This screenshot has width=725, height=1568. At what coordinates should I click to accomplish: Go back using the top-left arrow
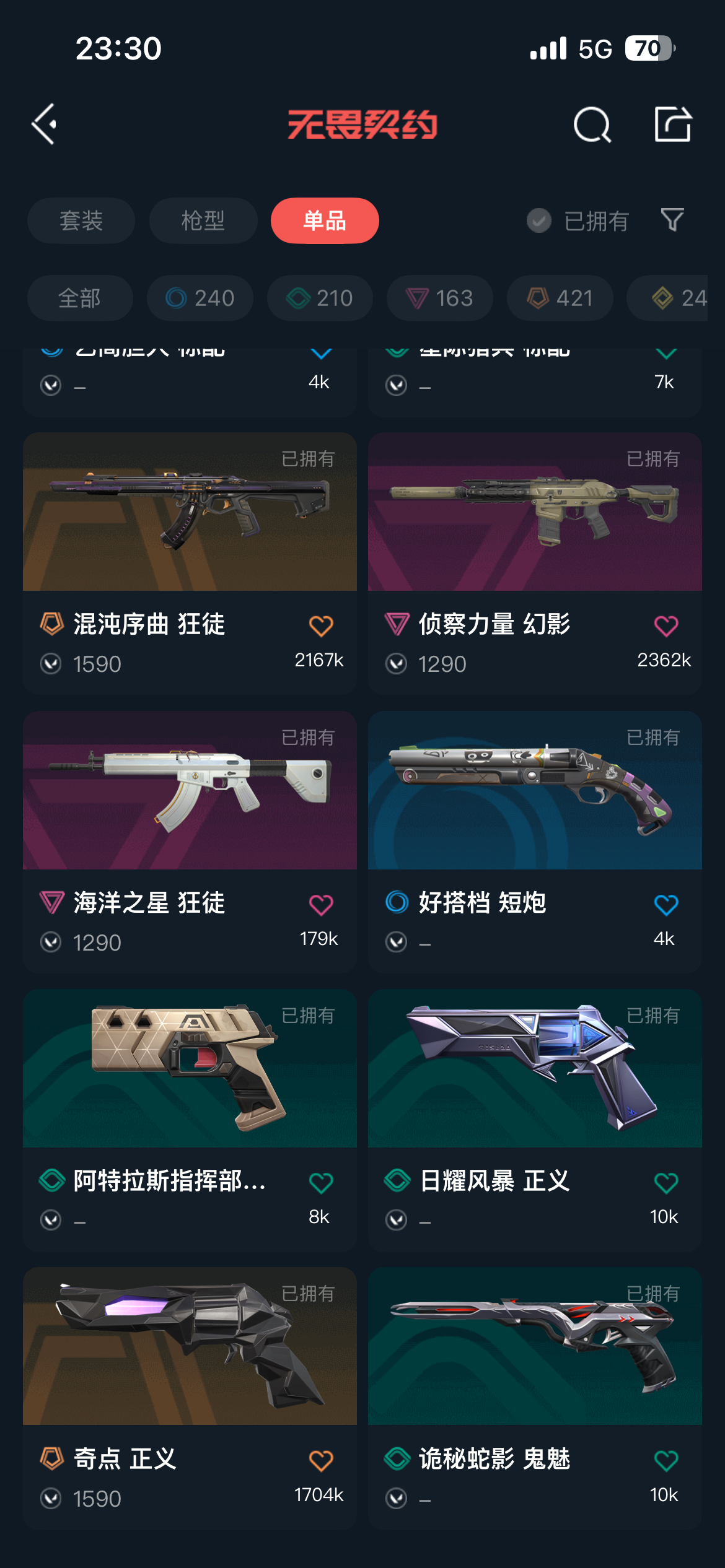pos(44,124)
